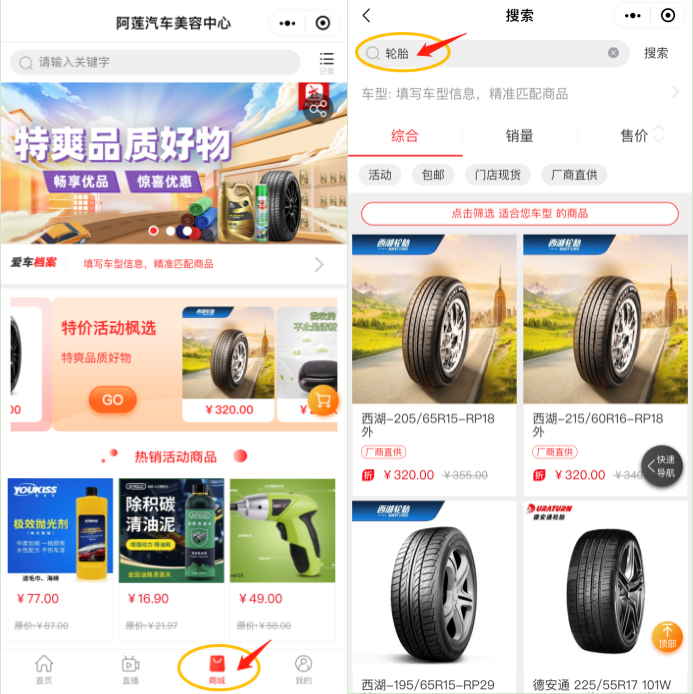Viewport: 693px width, 694px height.
Task: Switch to the 直播 tab
Action: [x=130, y=669]
